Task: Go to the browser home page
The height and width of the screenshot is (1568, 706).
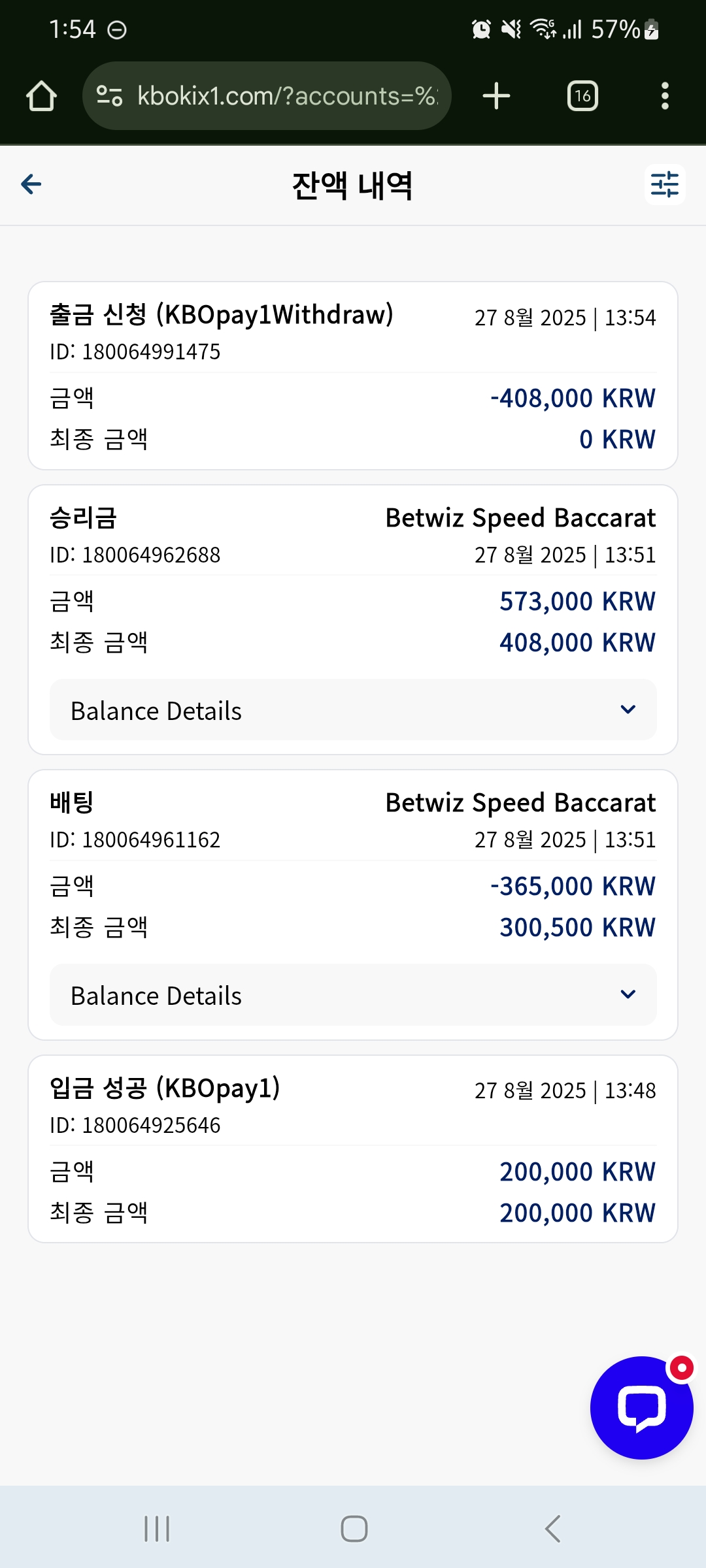Action: coord(41,96)
